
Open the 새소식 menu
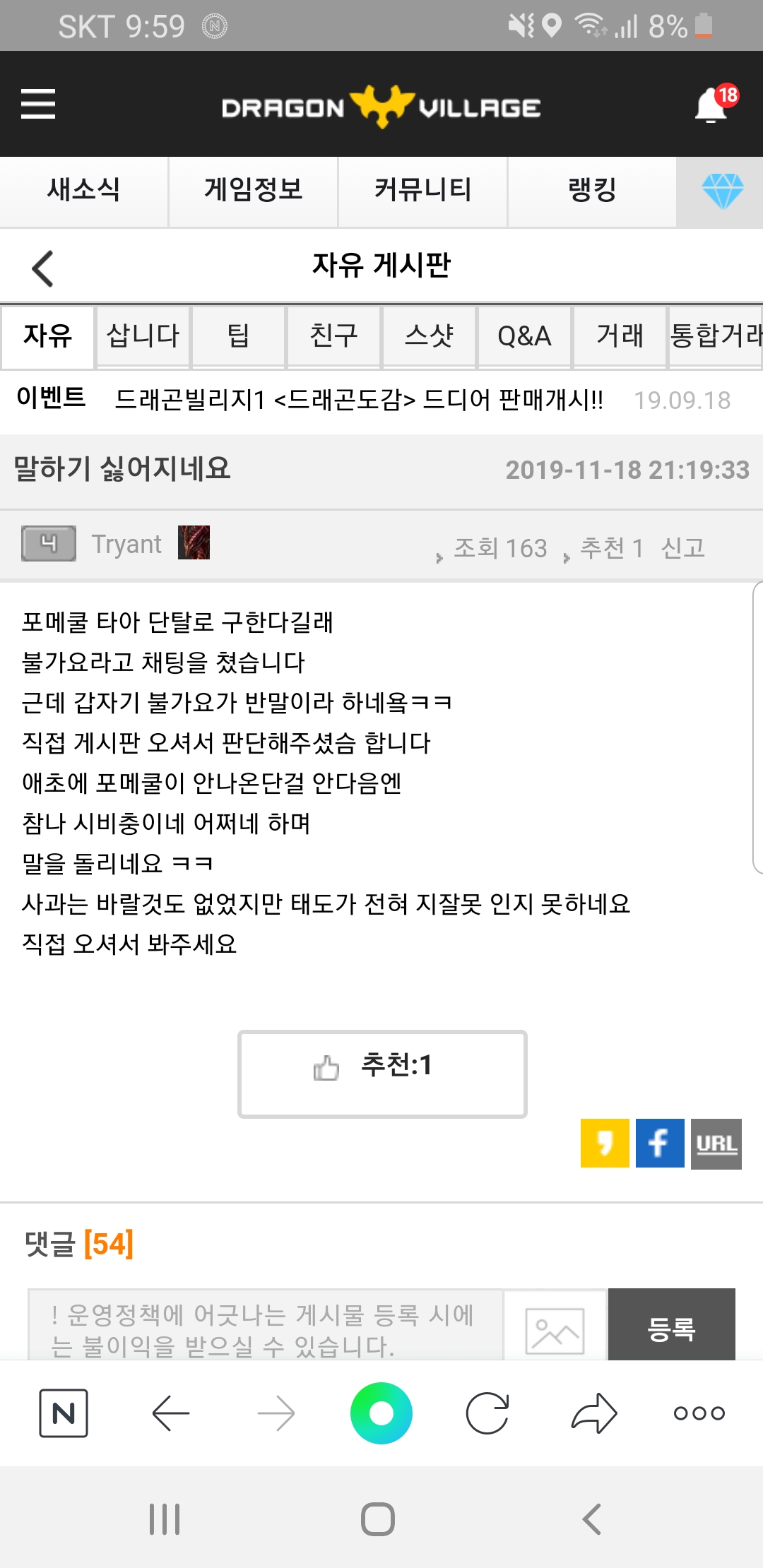(x=83, y=190)
